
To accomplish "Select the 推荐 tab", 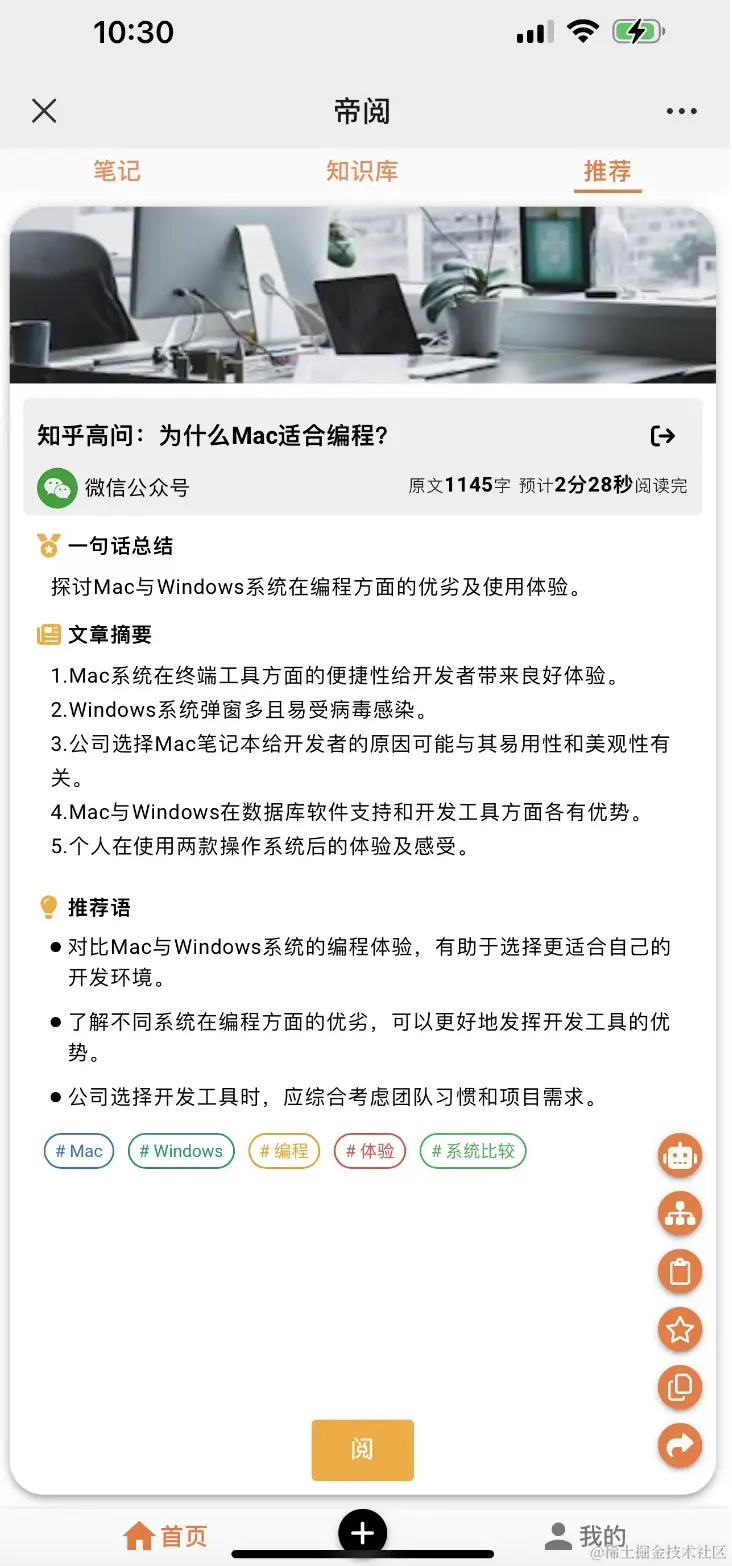I will (x=608, y=171).
